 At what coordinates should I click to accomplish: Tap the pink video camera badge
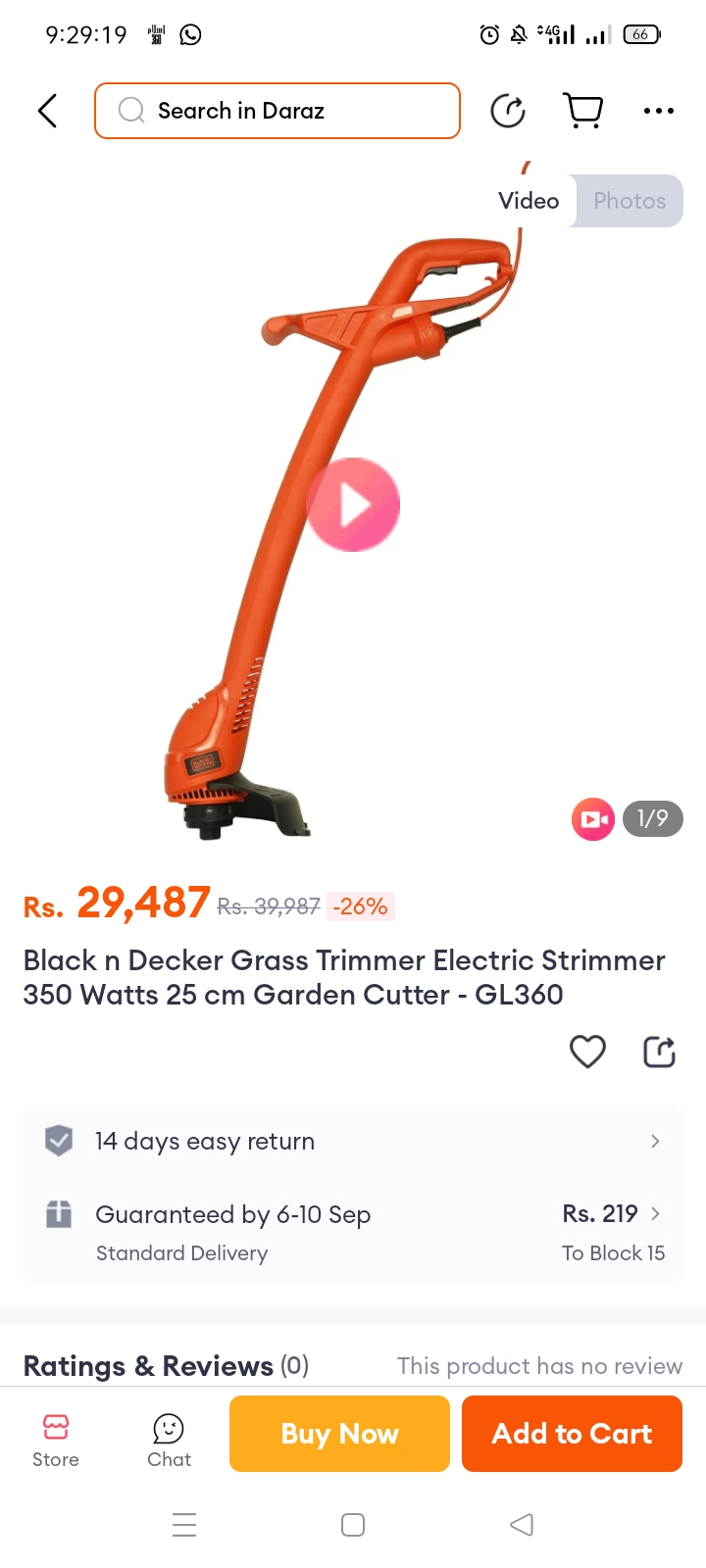[x=592, y=819]
